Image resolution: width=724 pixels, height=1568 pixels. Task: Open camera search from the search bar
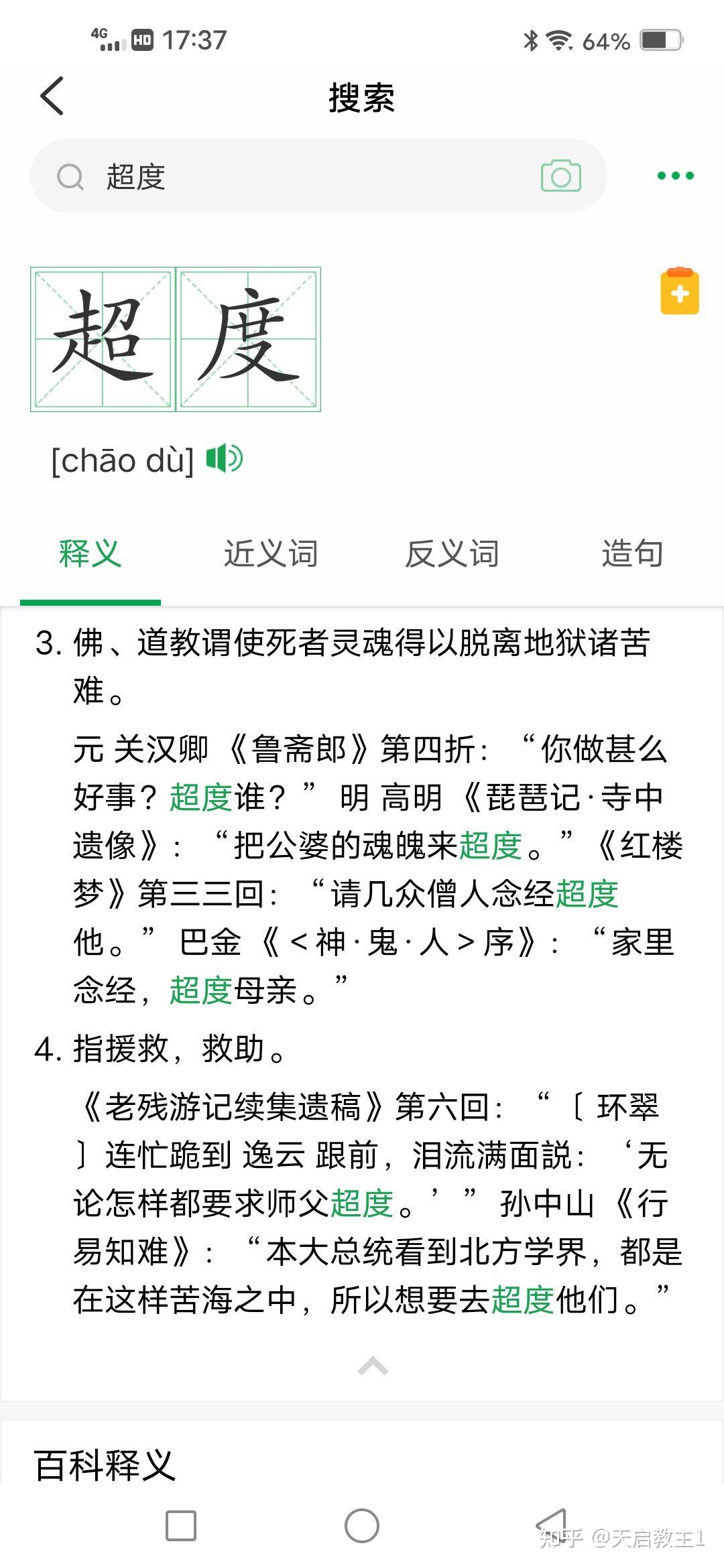click(560, 176)
